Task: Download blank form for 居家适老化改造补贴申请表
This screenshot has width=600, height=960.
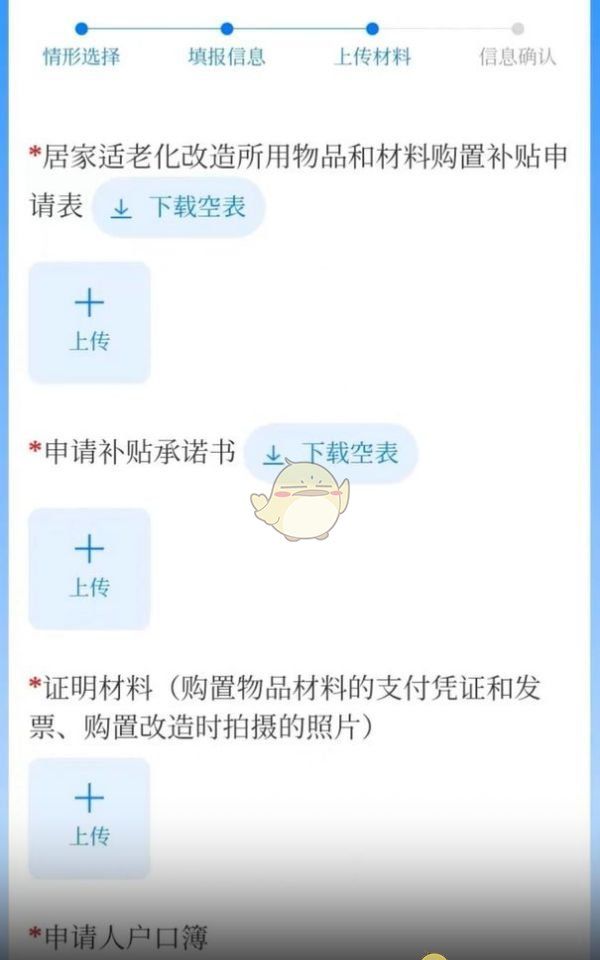Action: point(178,208)
